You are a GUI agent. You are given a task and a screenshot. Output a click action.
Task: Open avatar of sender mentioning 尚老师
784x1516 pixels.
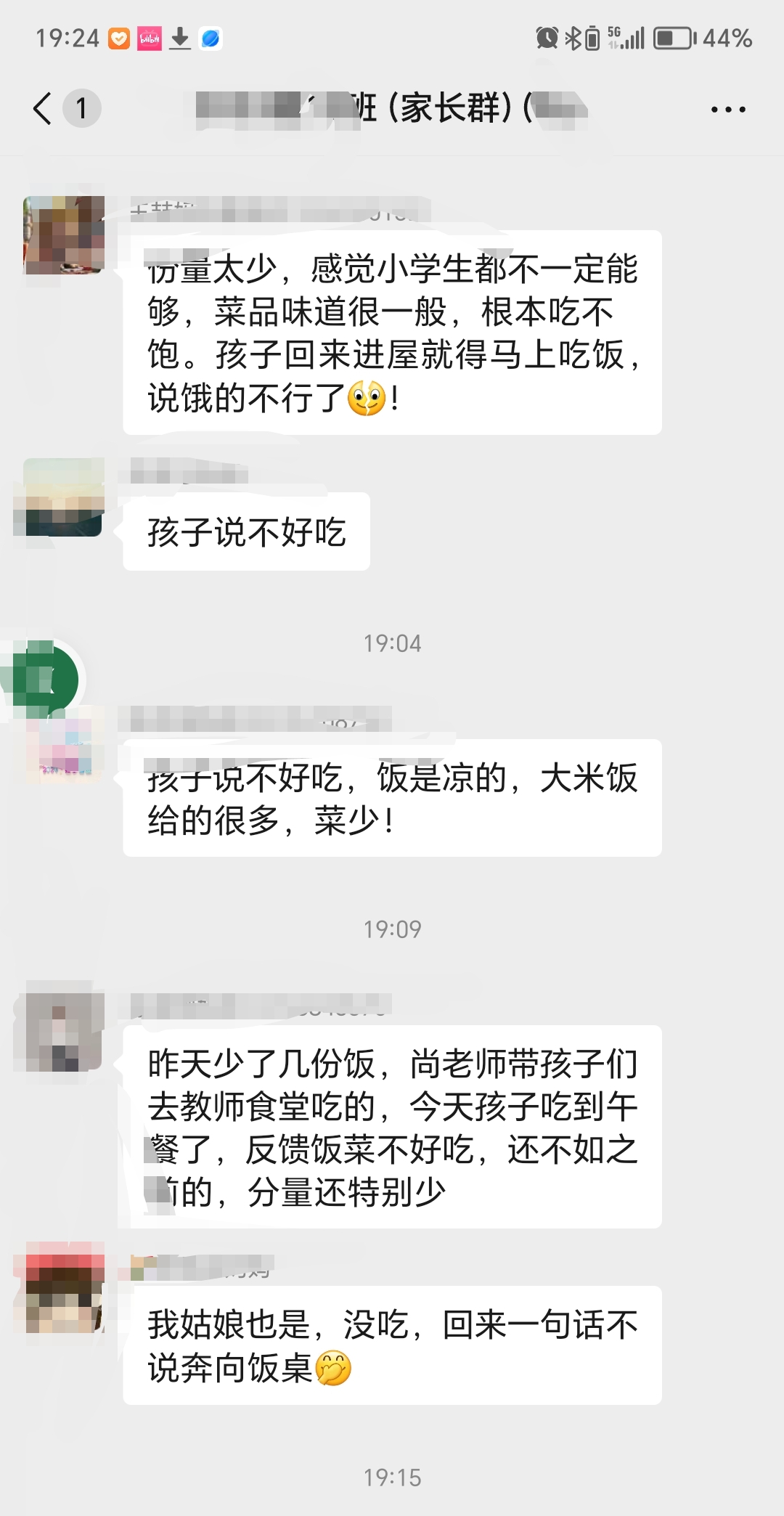tap(64, 1032)
